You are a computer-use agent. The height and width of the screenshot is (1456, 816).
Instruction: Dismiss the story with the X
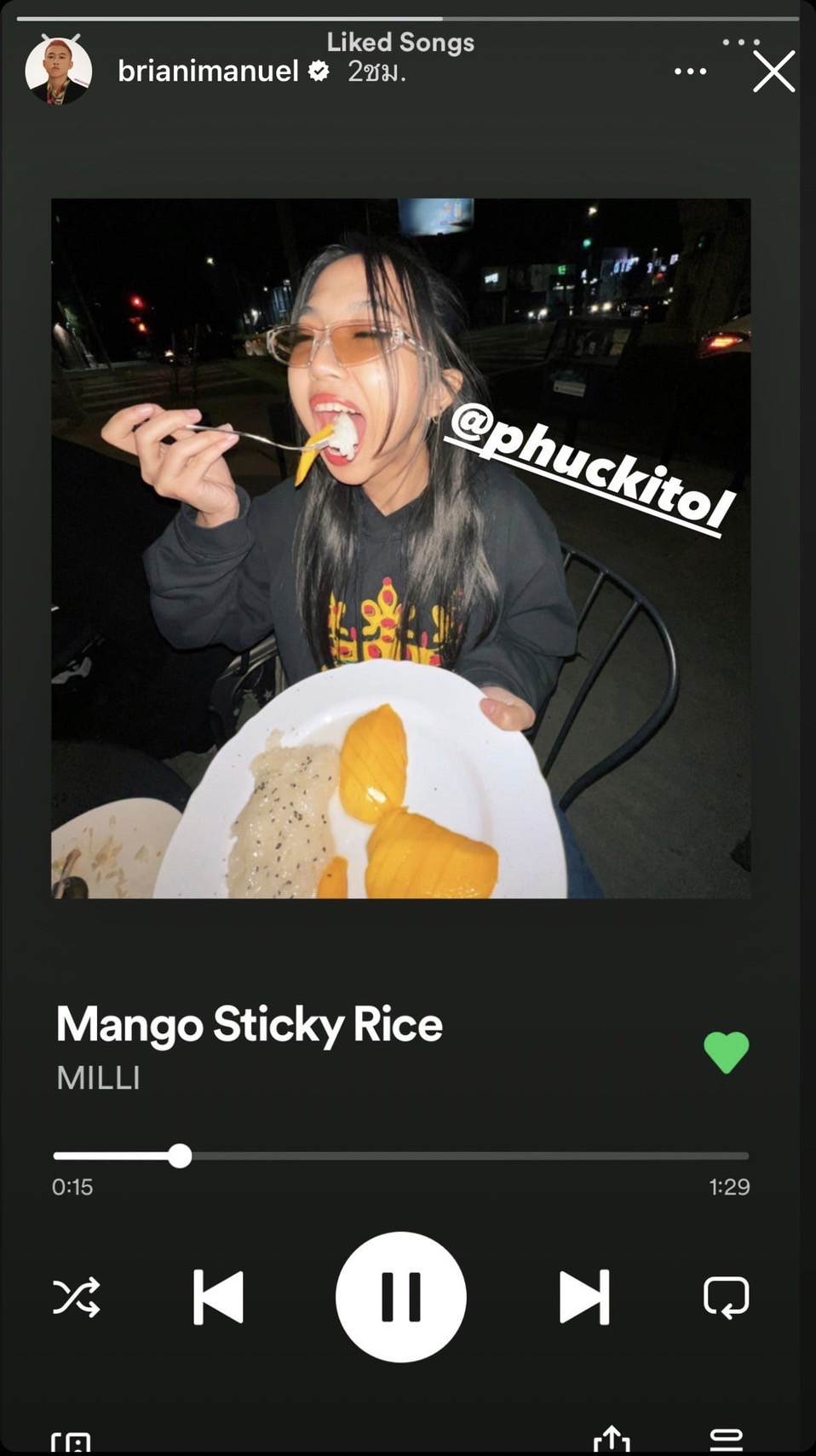pos(773,72)
